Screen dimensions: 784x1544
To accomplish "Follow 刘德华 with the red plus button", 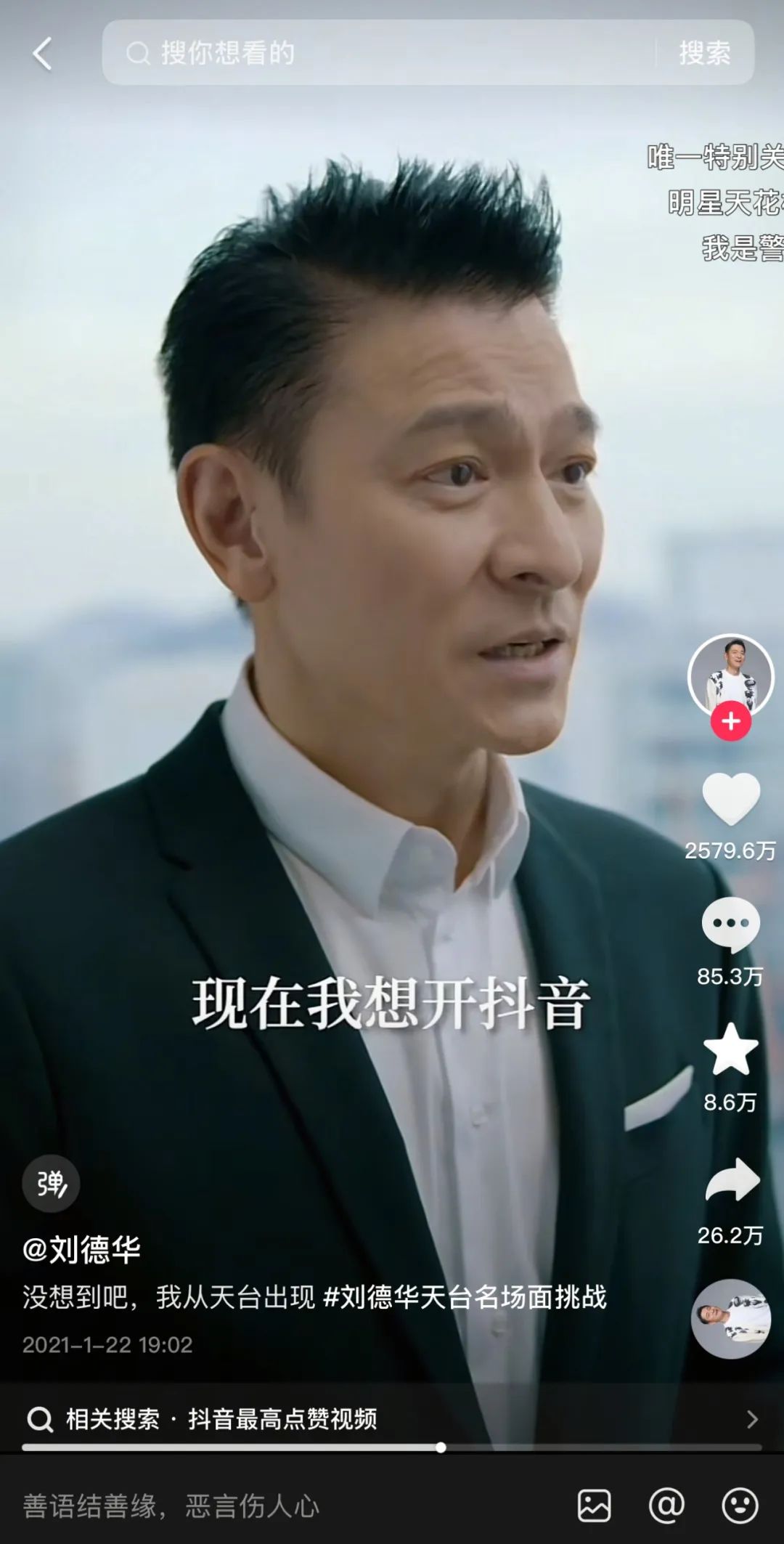I will point(730,721).
